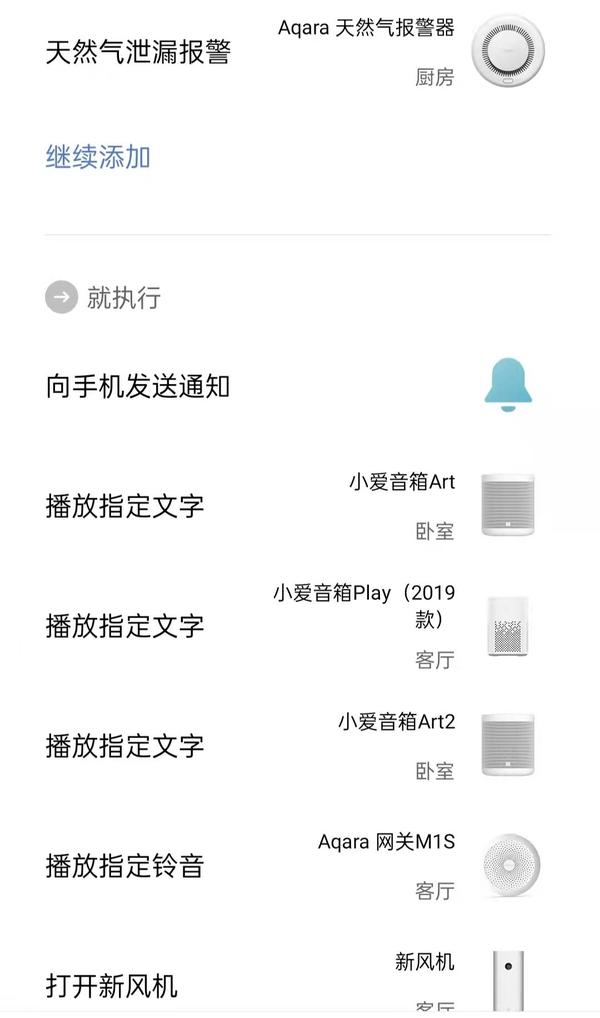Tap 继续添加 to add another condition
This screenshot has width=600, height=1018.
coord(98,157)
